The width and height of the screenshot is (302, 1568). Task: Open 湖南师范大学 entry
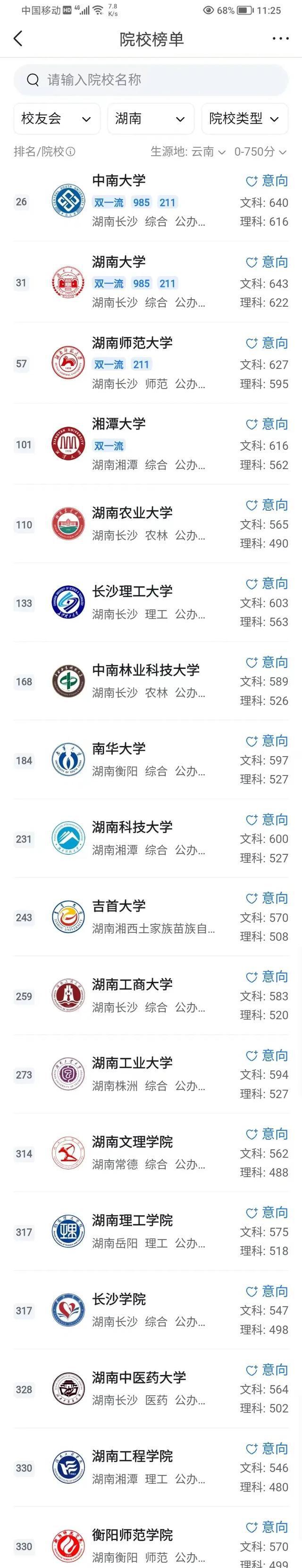132,343
